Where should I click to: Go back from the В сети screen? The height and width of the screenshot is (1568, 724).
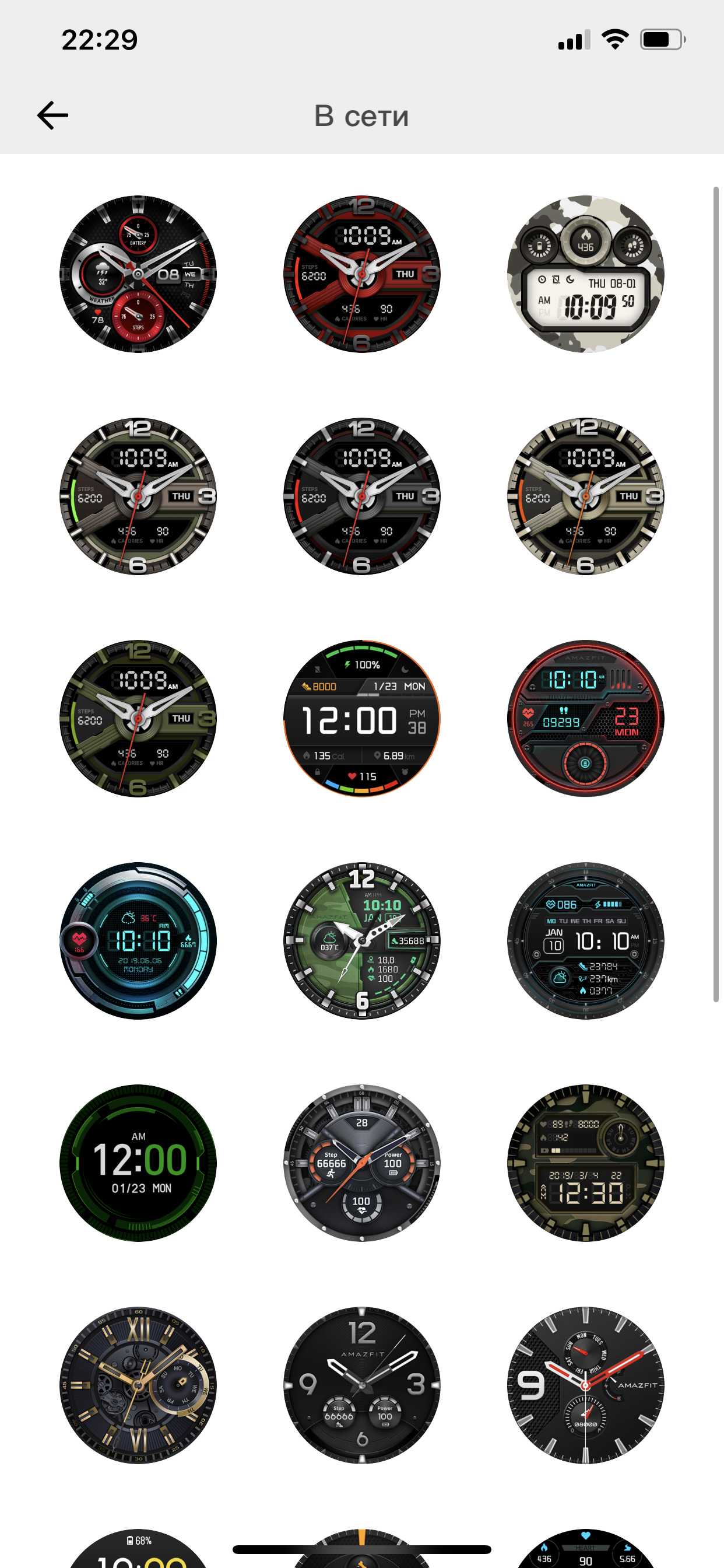53,115
